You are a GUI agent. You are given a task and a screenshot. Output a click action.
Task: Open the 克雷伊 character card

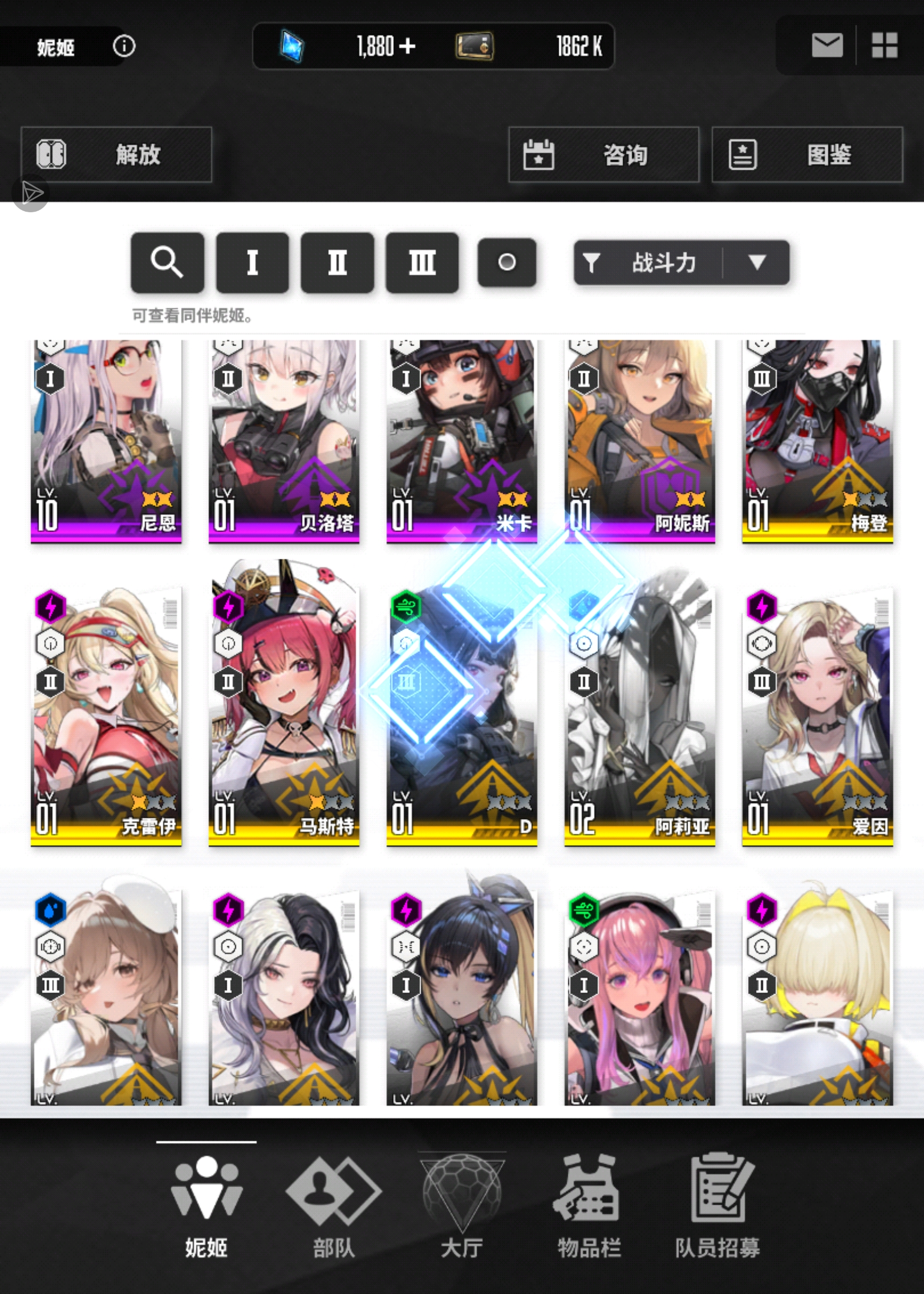point(106,717)
